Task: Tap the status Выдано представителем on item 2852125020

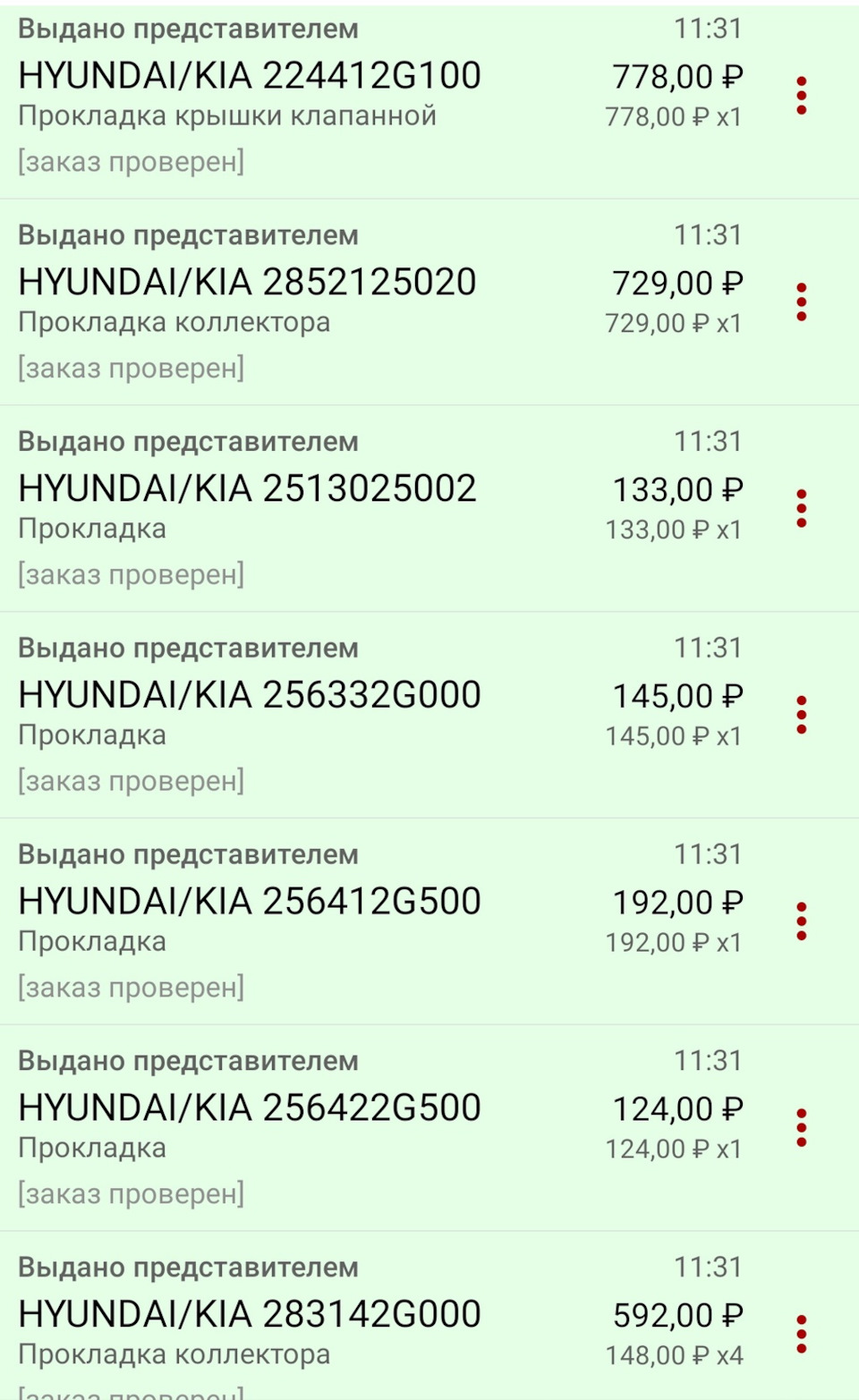Action: (x=188, y=234)
